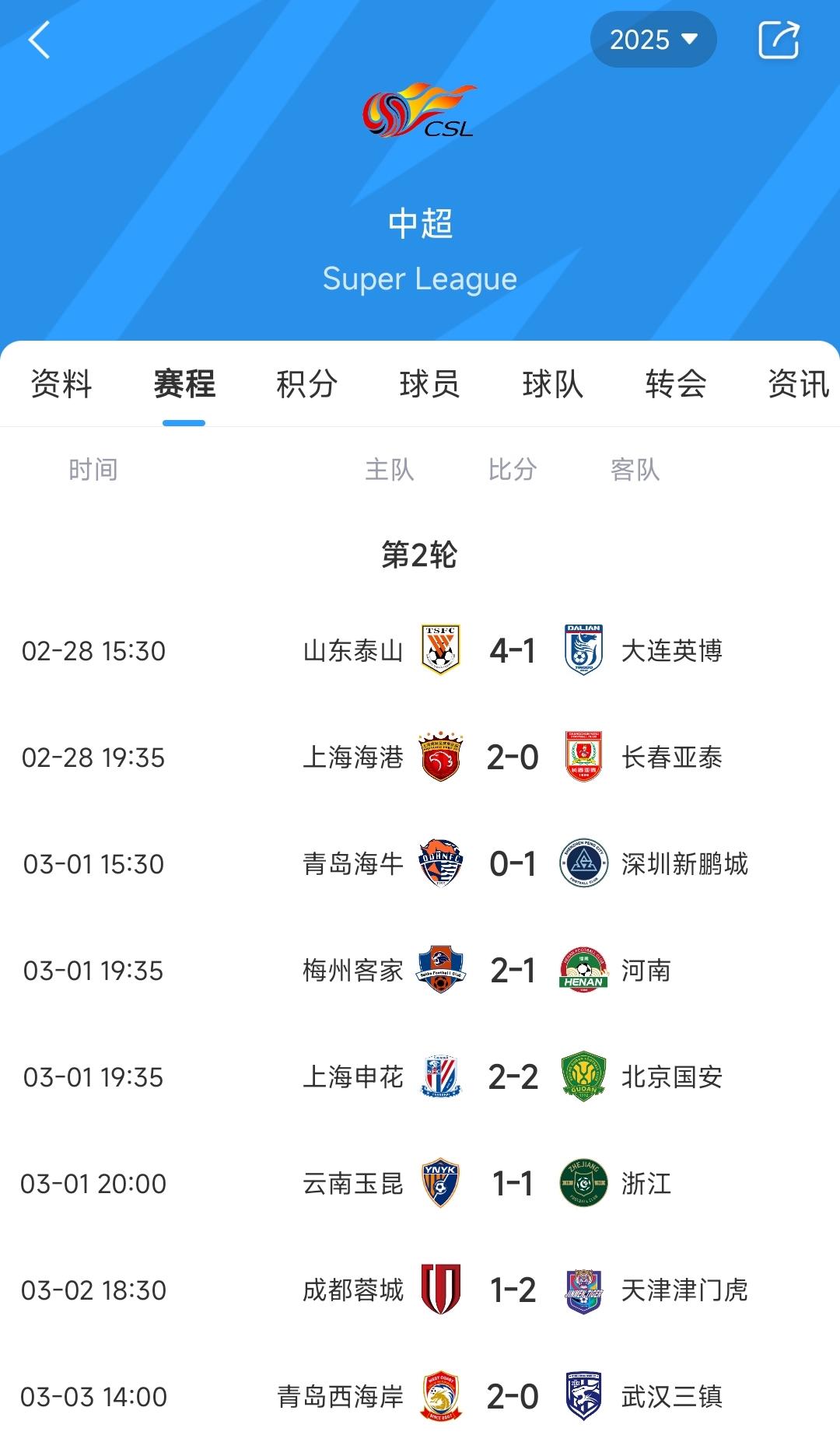Image resolution: width=840 pixels, height=1435 pixels.
Task: Switch to the 转会 tab
Action: point(675,384)
